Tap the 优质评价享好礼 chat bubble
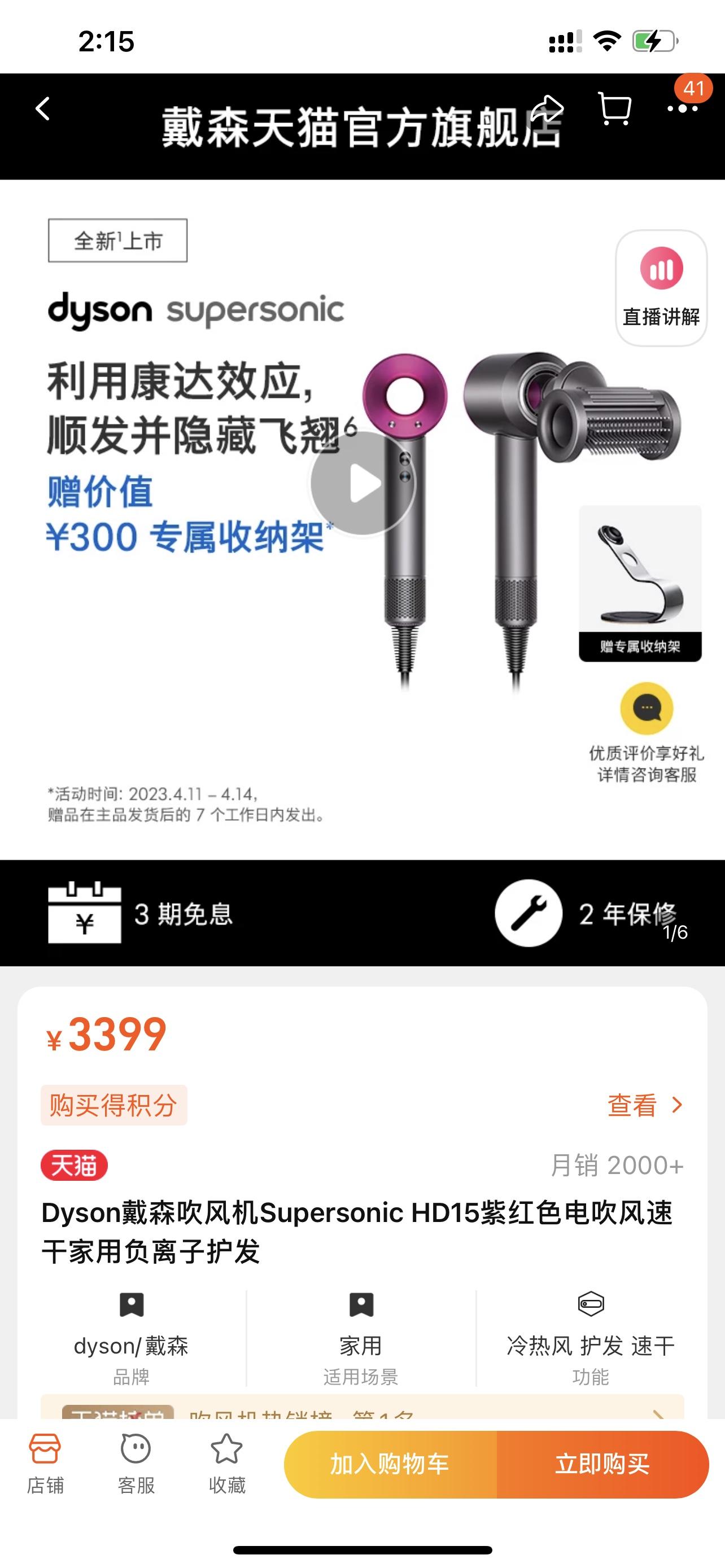The width and height of the screenshot is (725, 1568). 647,709
